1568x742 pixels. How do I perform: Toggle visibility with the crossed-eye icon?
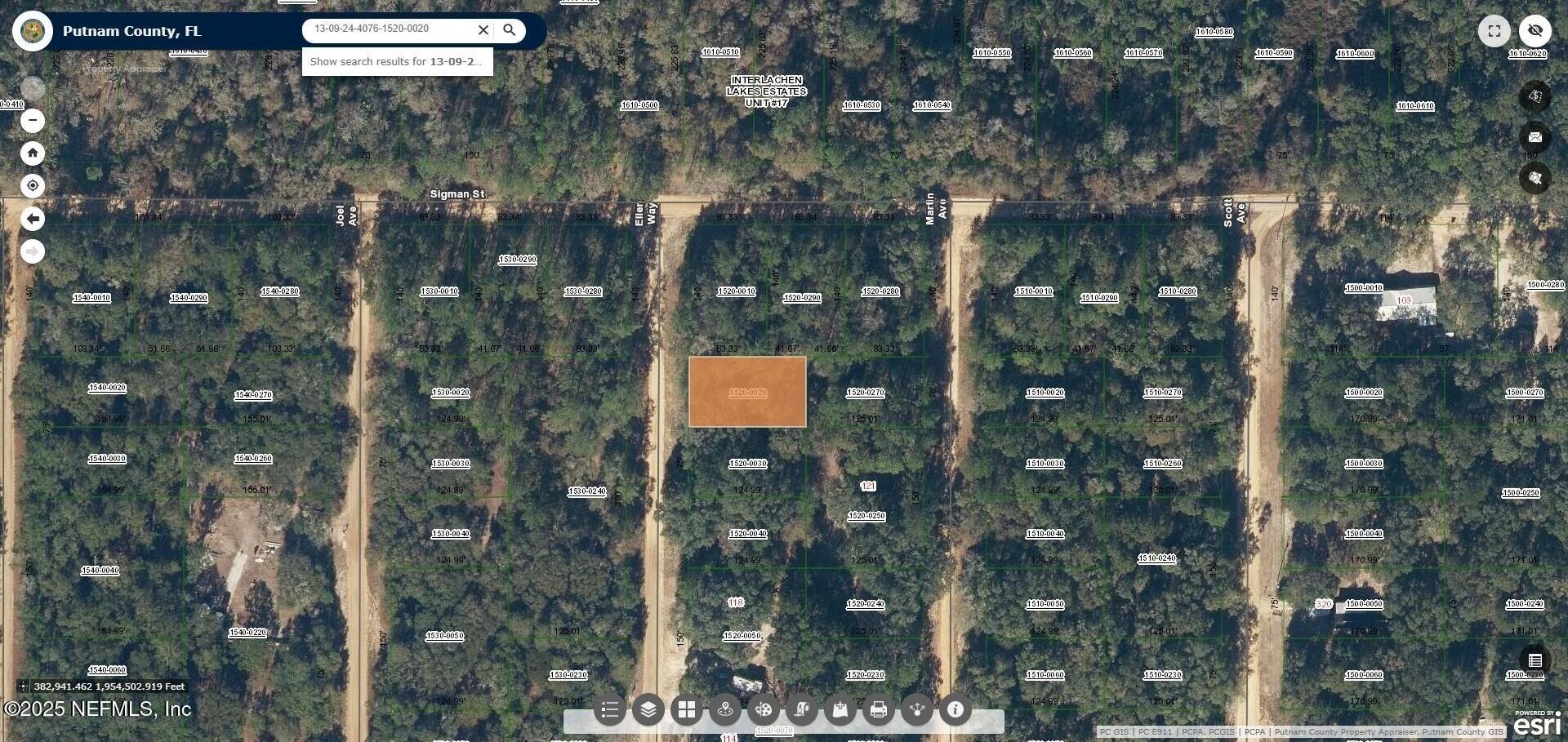(1535, 31)
